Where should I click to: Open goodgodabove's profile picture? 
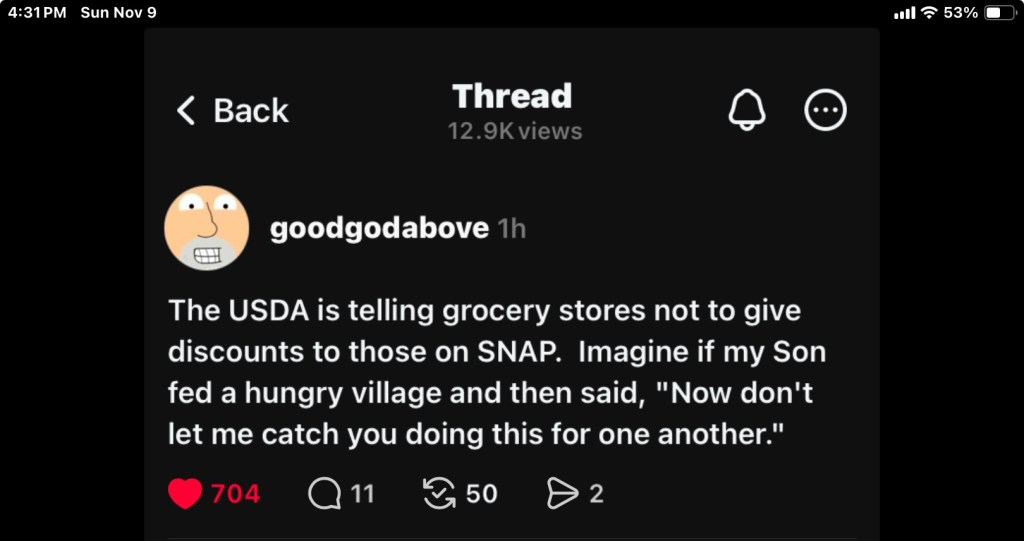coord(207,228)
